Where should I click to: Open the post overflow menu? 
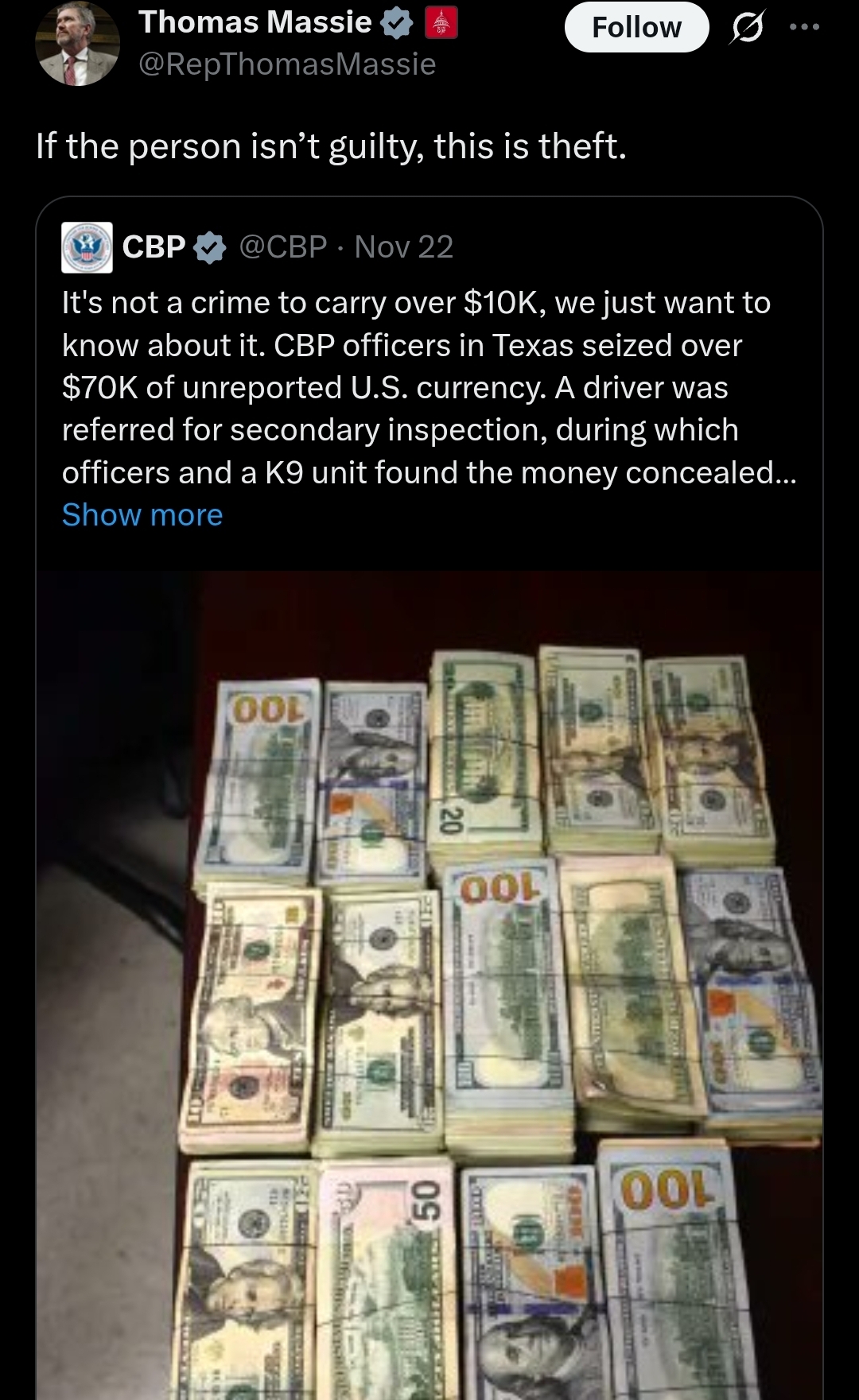coord(804,27)
